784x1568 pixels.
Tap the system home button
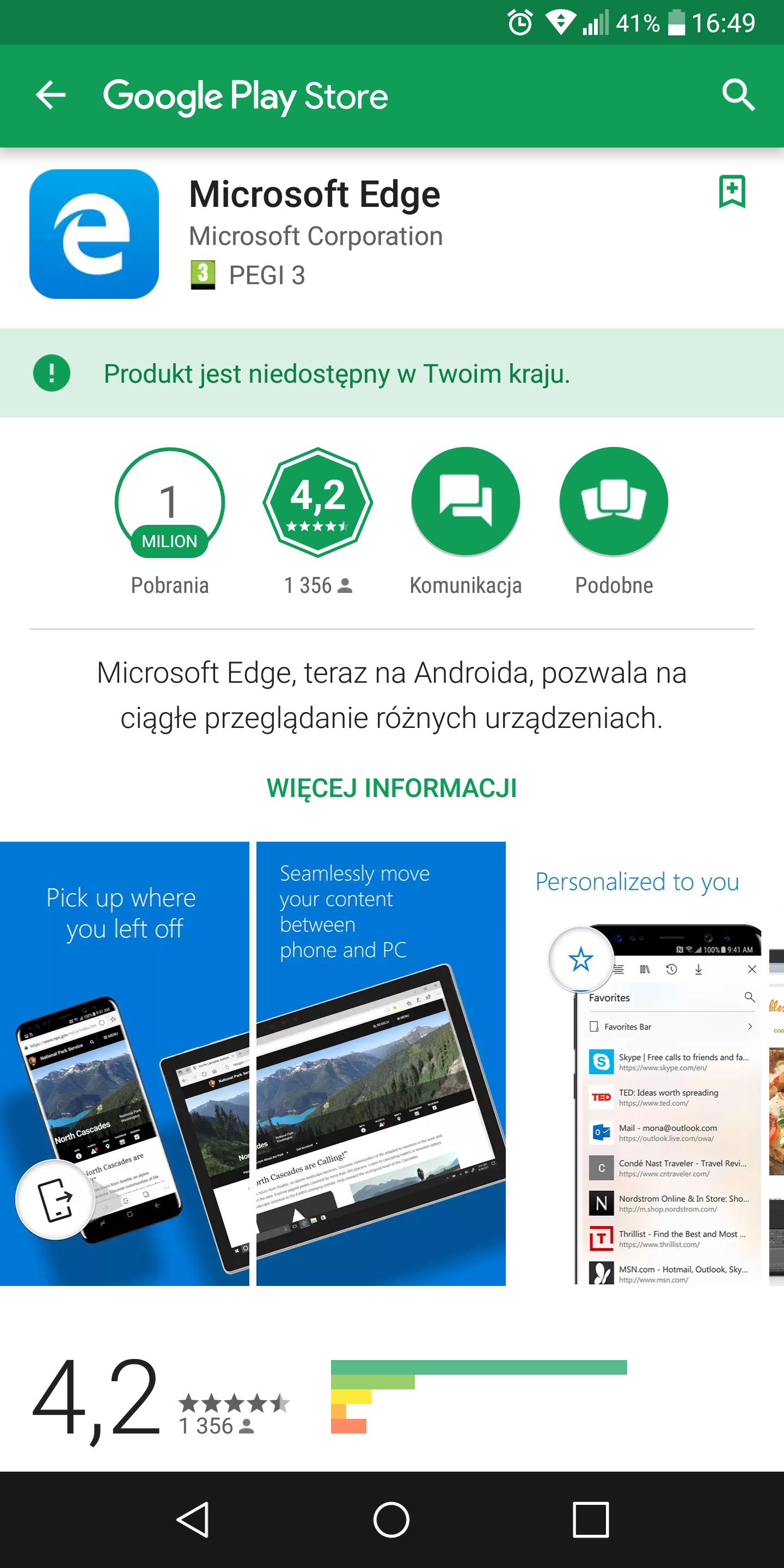coord(391,1520)
